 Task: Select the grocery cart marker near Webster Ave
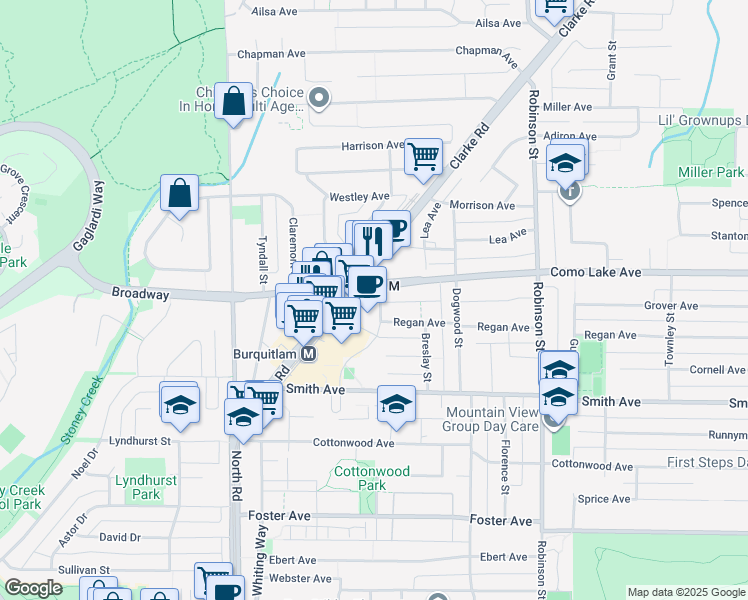point(212,580)
